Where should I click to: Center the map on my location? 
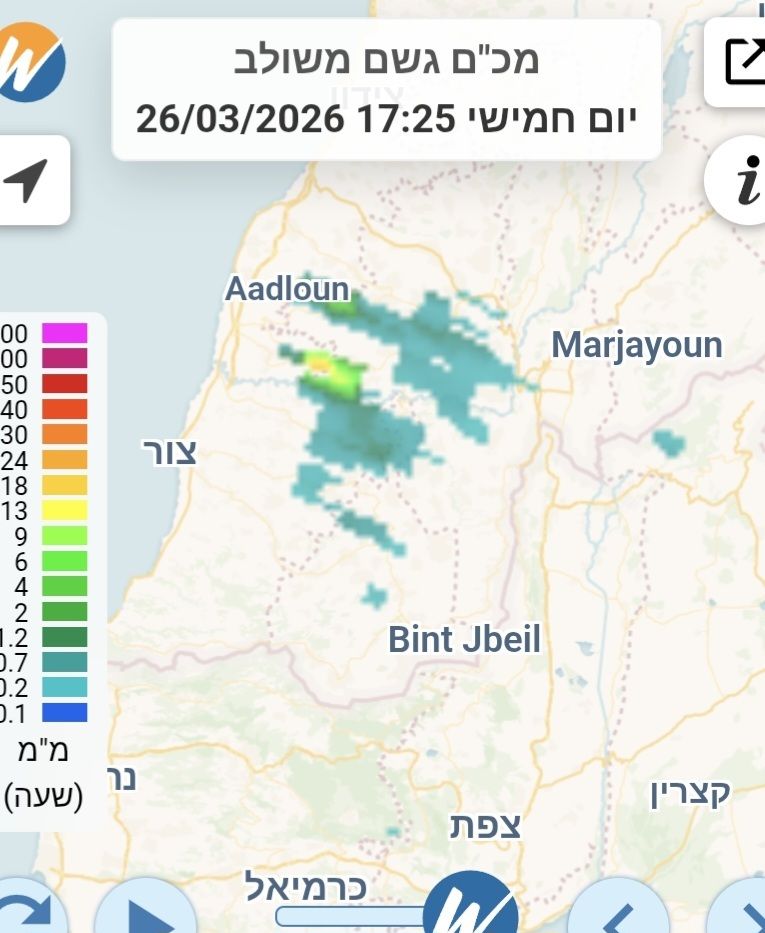pyautogui.click(x=28, y=181)
